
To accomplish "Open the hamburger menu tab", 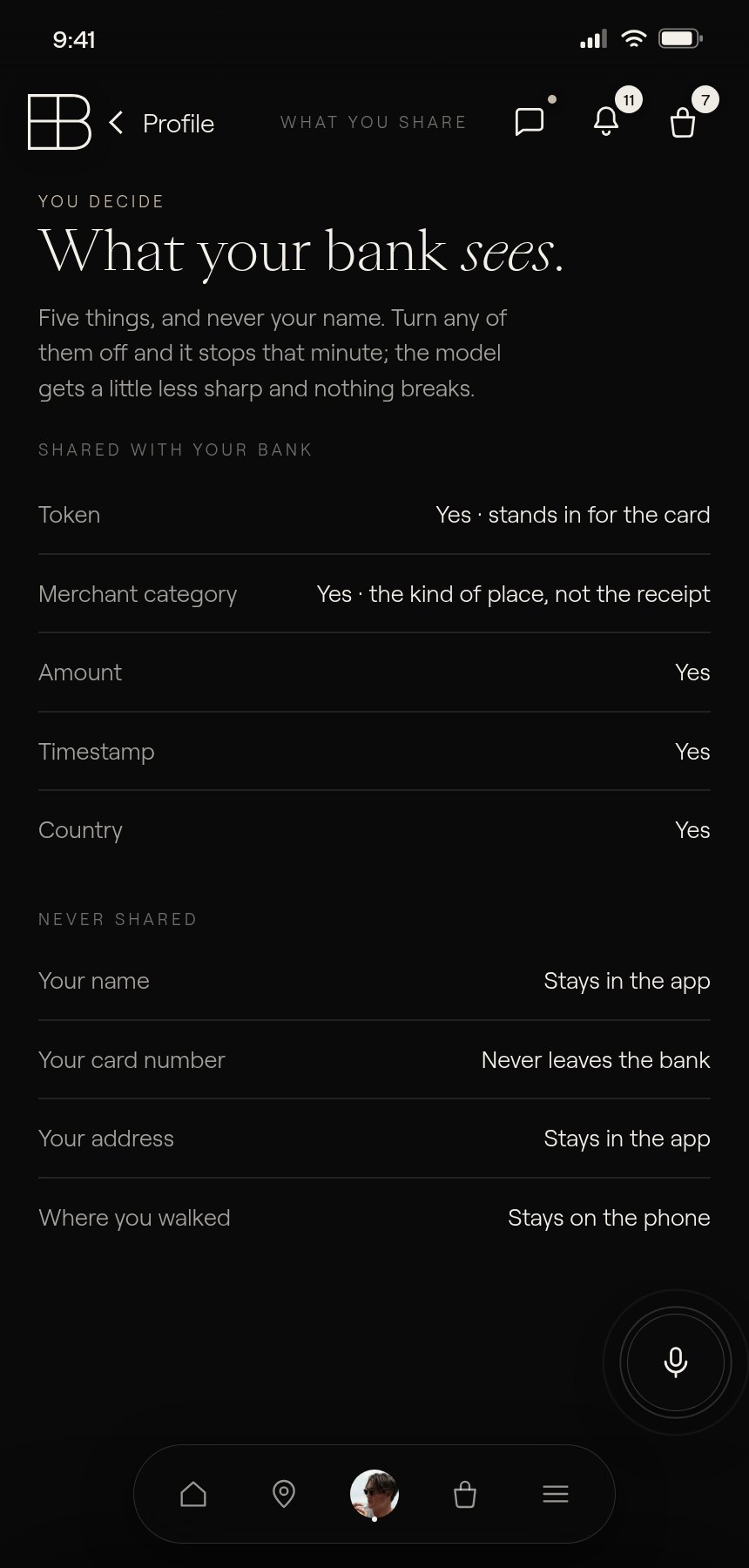I will pos(556,1494).
